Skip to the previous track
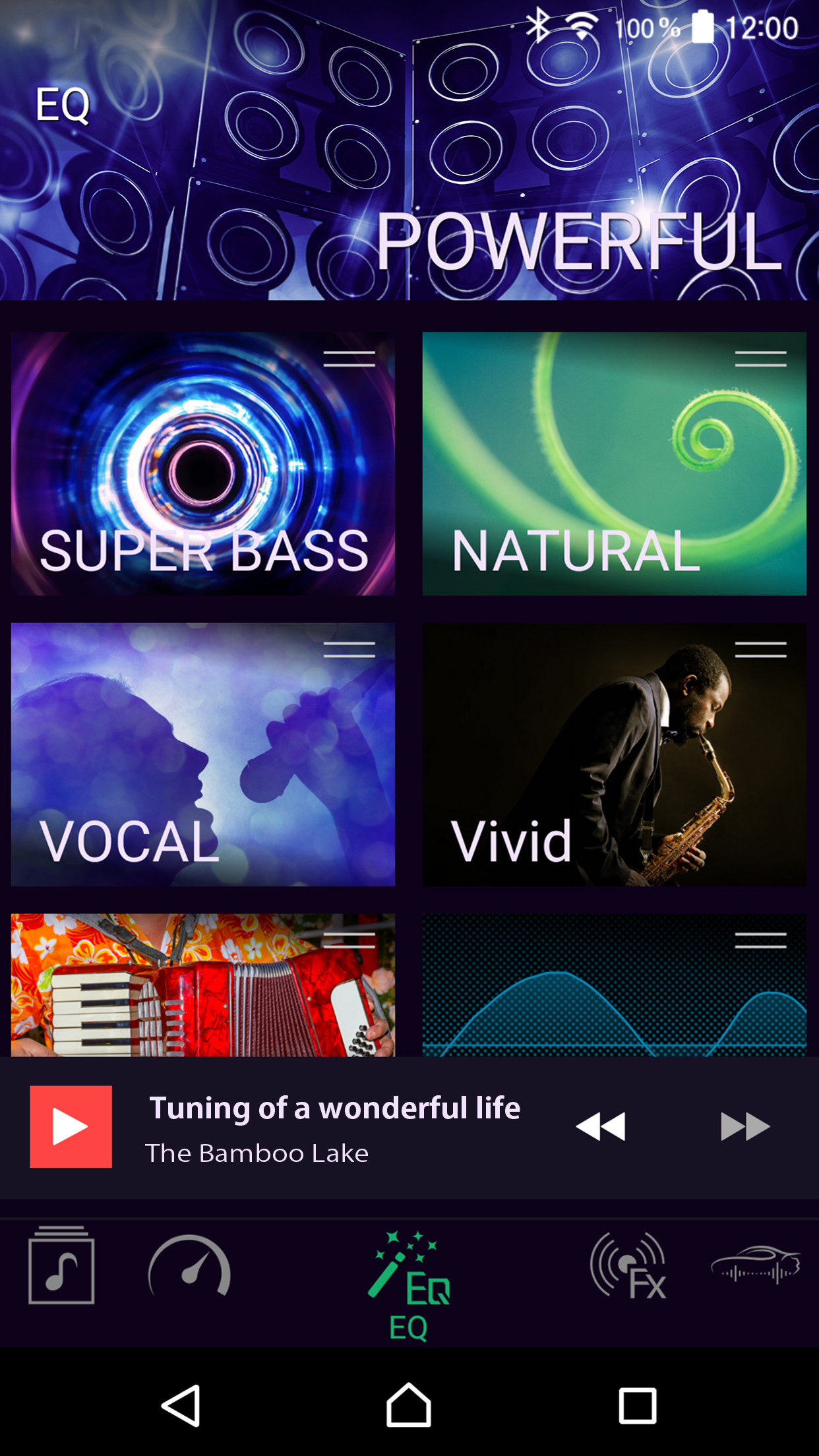819x1456 pixels. [x=601, y=1126]
